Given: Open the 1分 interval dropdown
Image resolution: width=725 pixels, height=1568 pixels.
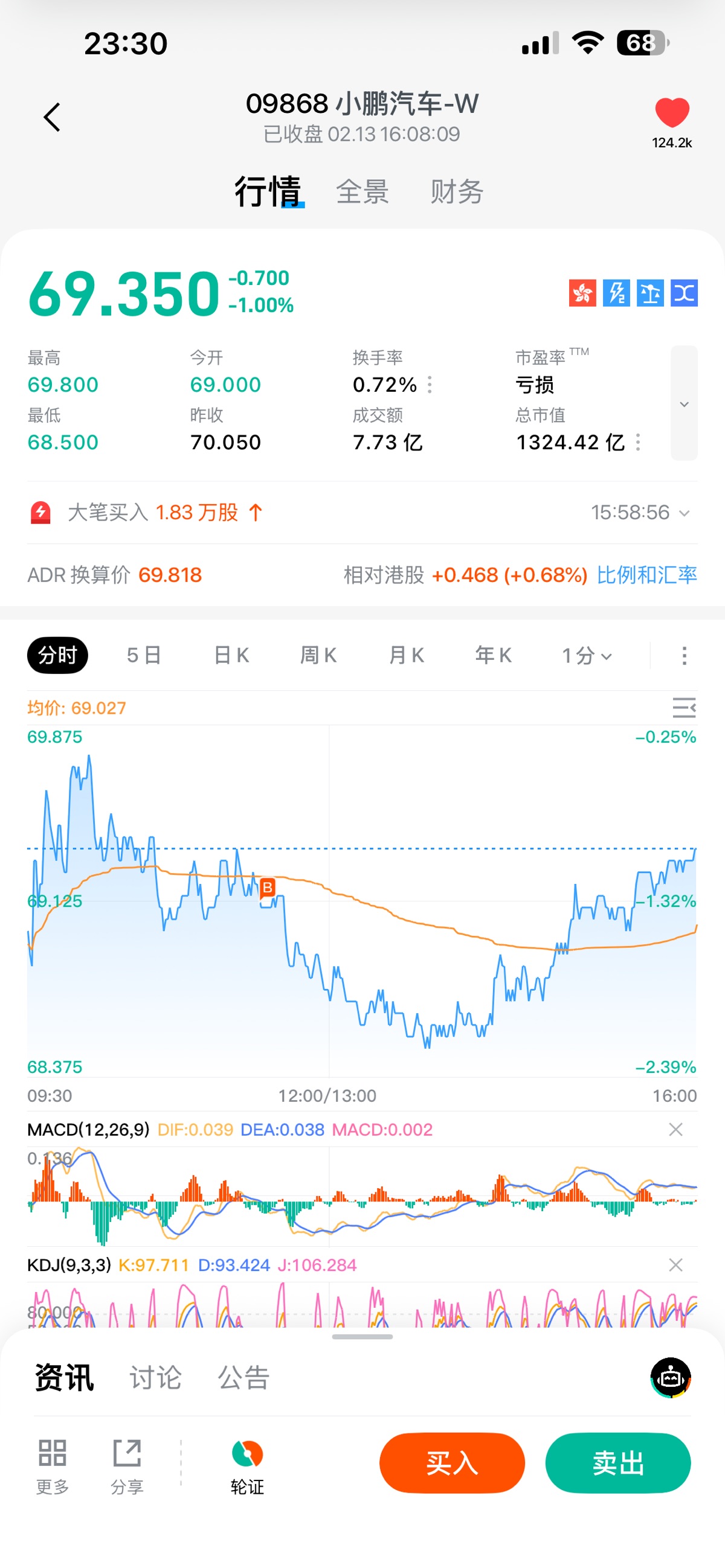Looking at the screenshot, I should tap(586, 656).
